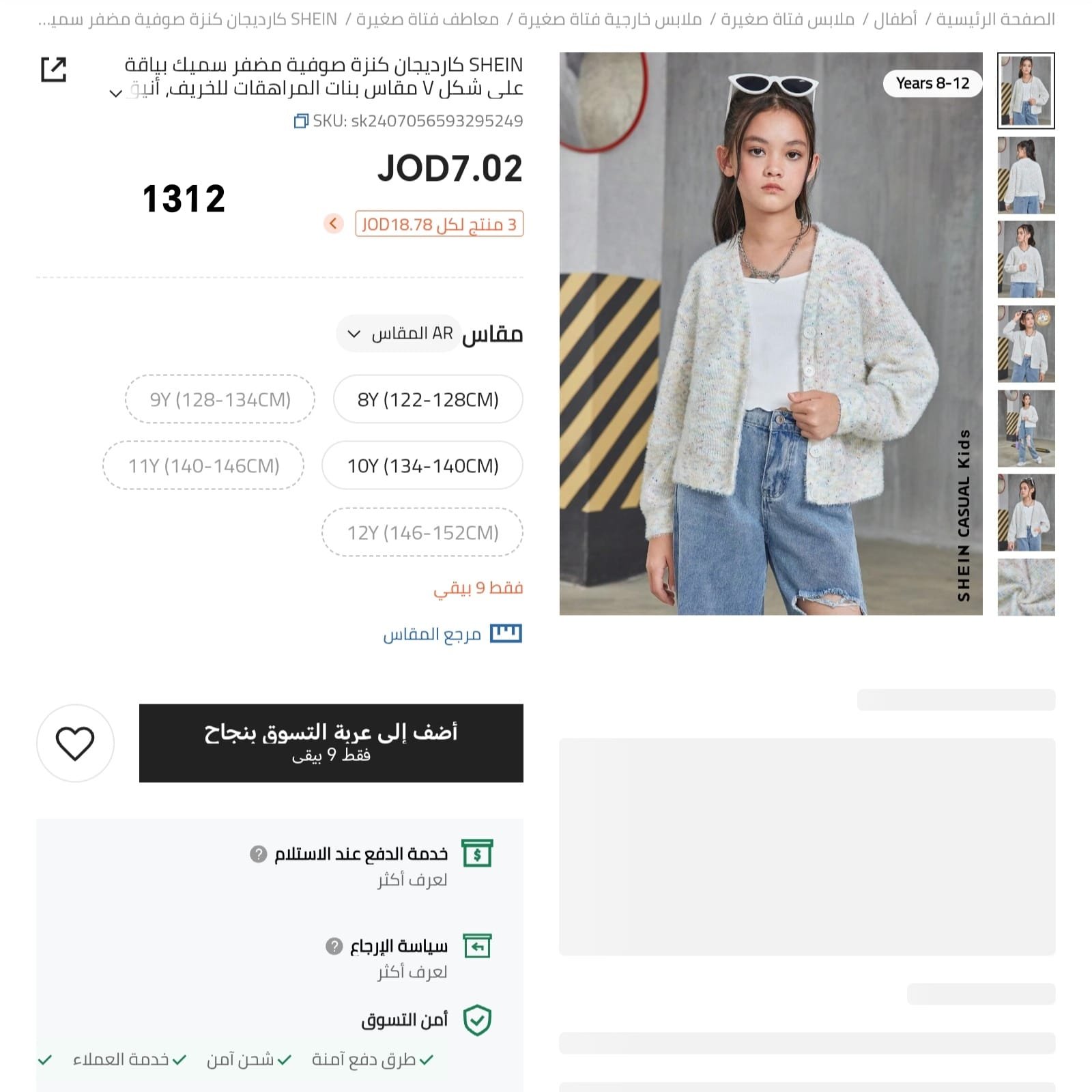Show help for cash on delivery service
This screenshot has height=1092, width=1092.
coord(258,854)
